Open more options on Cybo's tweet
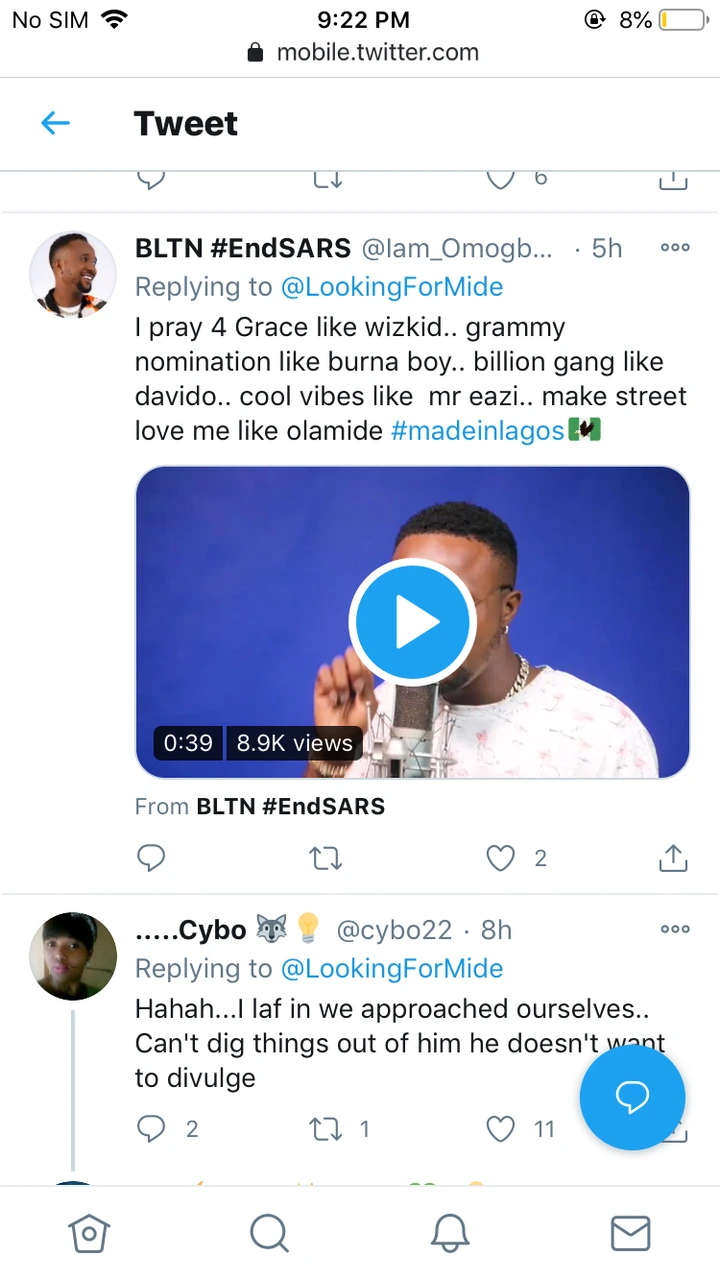Image resolution: width=720 pixels, height=1280 pixels. click(675, 930)
